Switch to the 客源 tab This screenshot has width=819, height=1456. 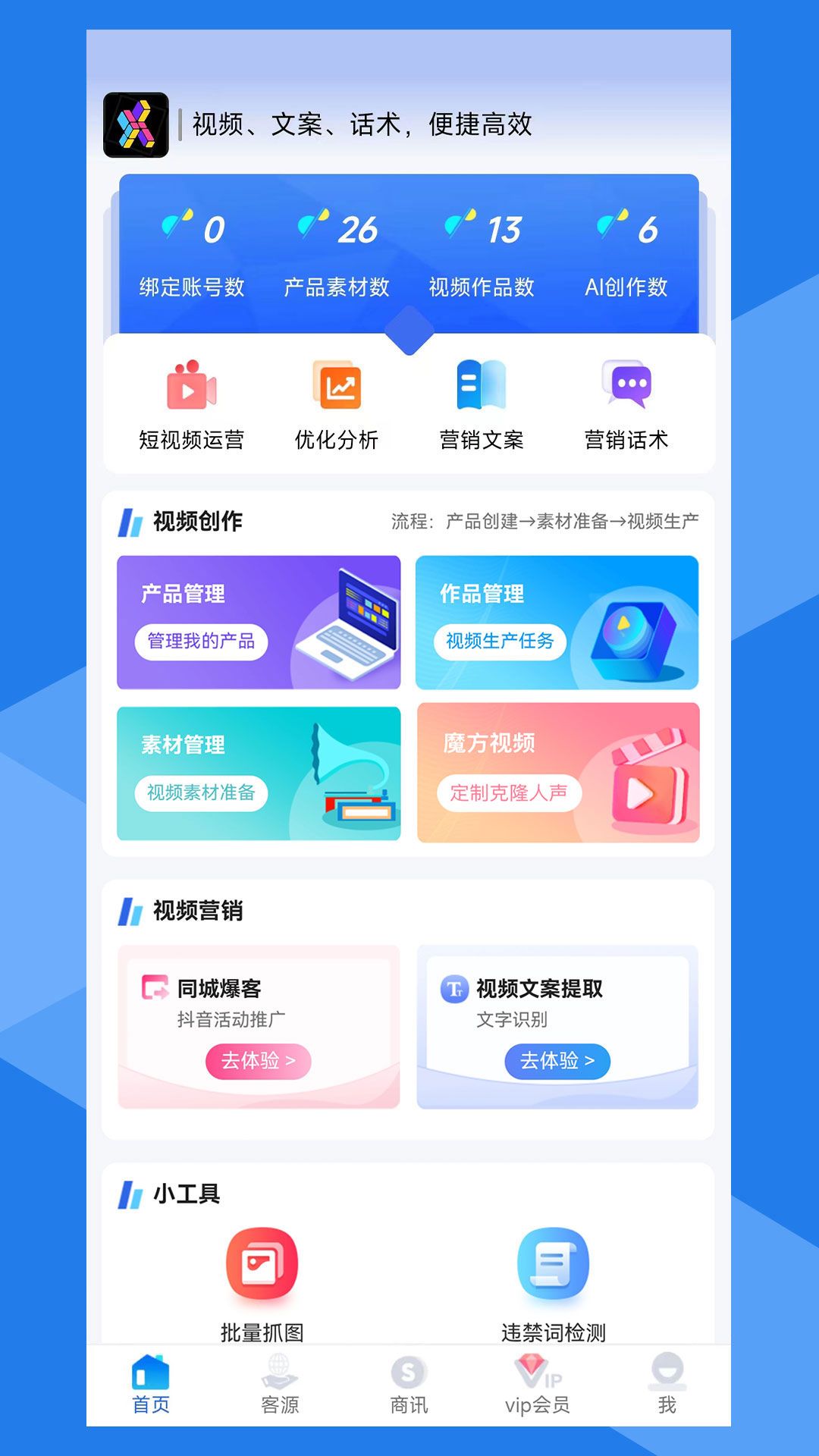point(280,1385)
